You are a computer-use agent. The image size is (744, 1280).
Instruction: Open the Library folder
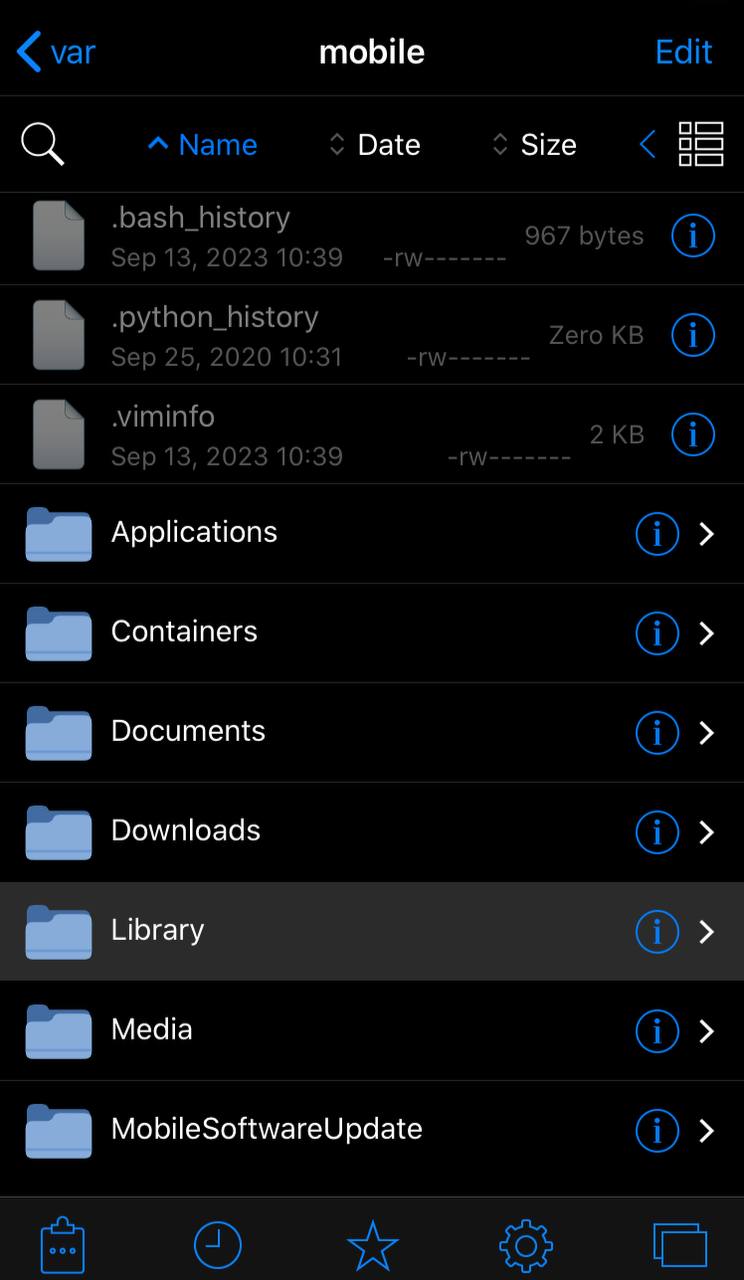(372, 931)
